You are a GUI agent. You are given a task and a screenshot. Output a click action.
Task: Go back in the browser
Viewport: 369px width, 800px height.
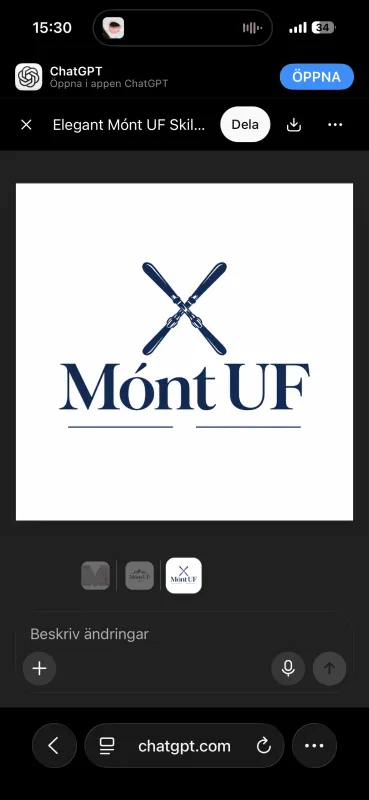(54, 745)
